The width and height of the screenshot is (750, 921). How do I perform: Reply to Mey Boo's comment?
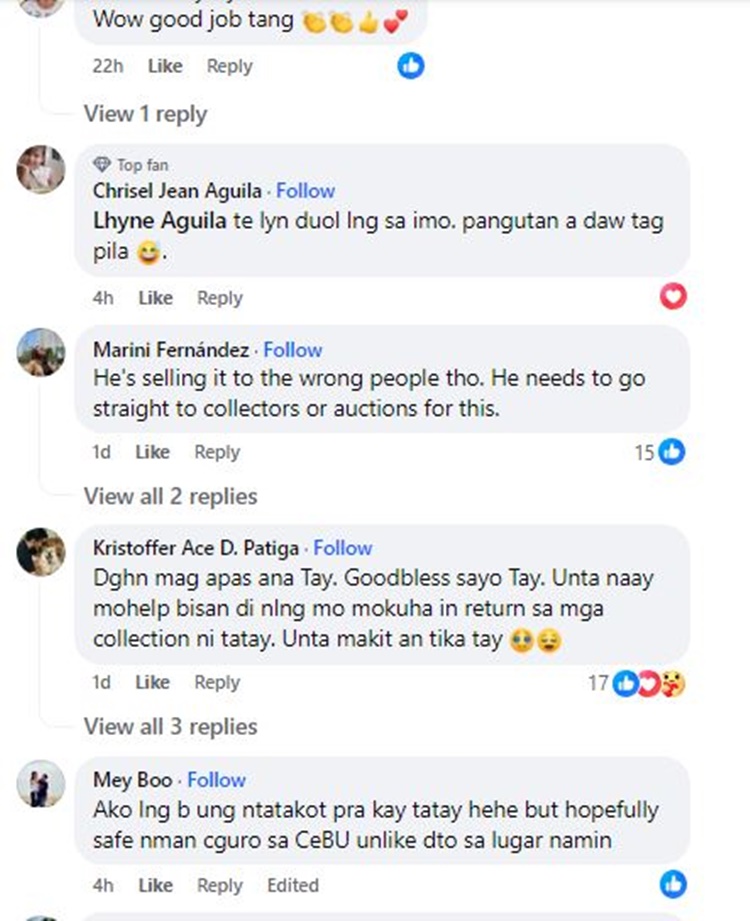219,885
